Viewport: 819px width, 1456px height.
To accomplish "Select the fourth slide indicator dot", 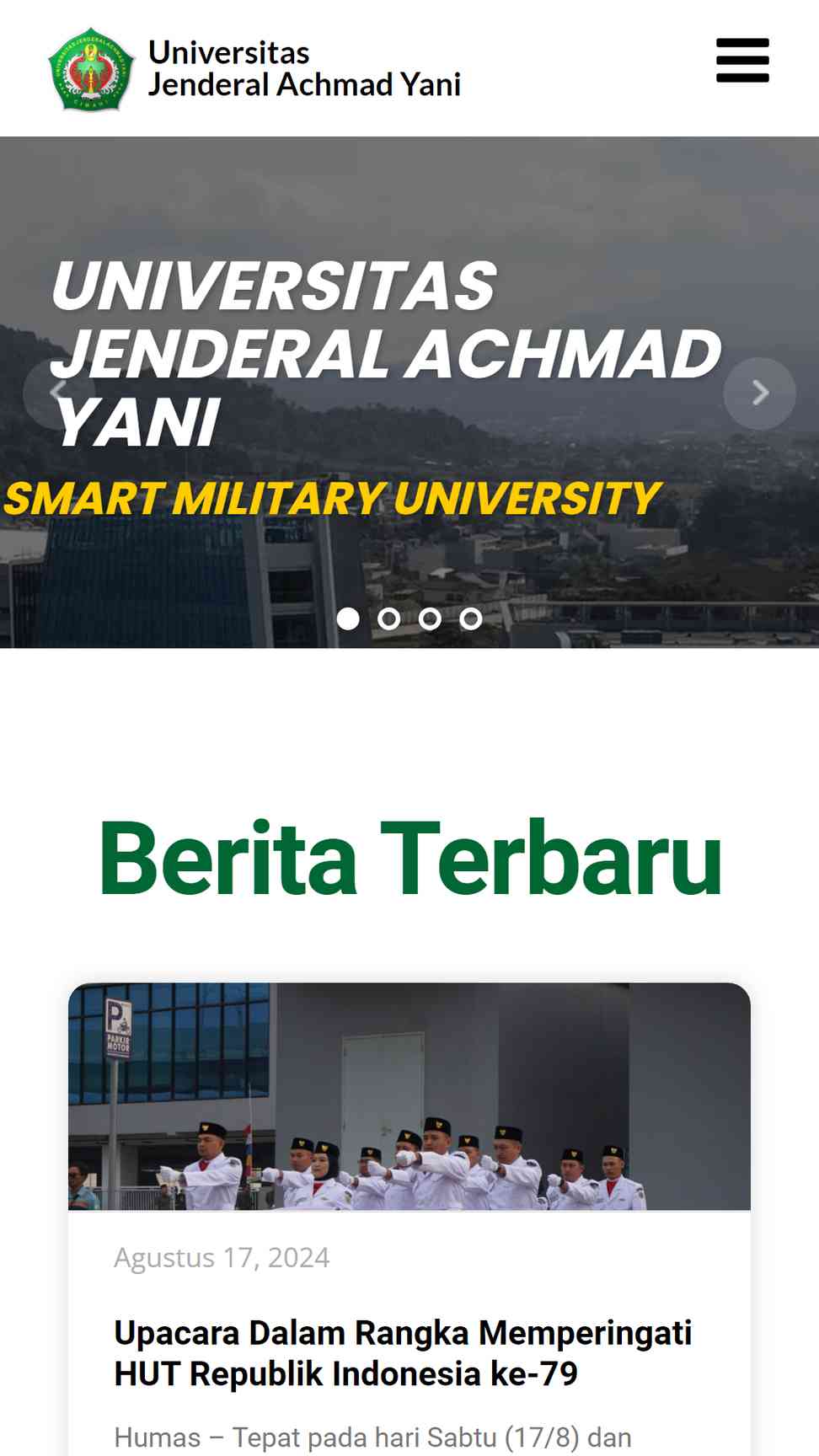I will coord(471,619).
